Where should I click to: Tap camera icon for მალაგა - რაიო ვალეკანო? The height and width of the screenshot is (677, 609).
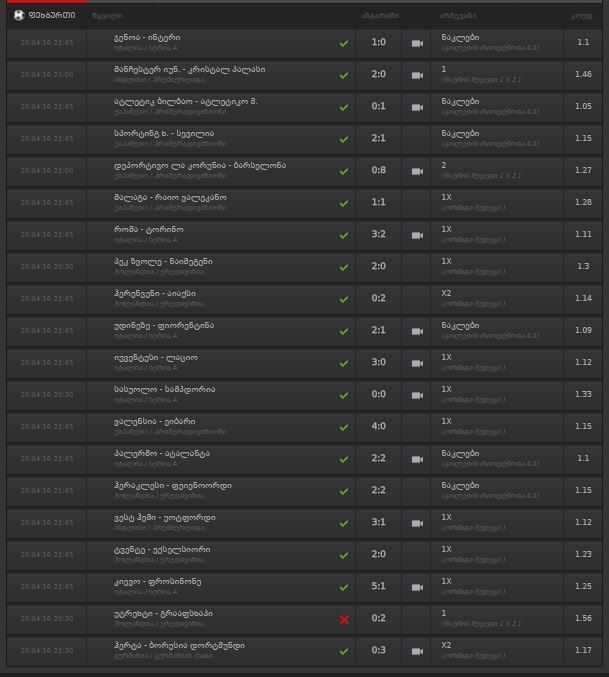coord(417,203)
